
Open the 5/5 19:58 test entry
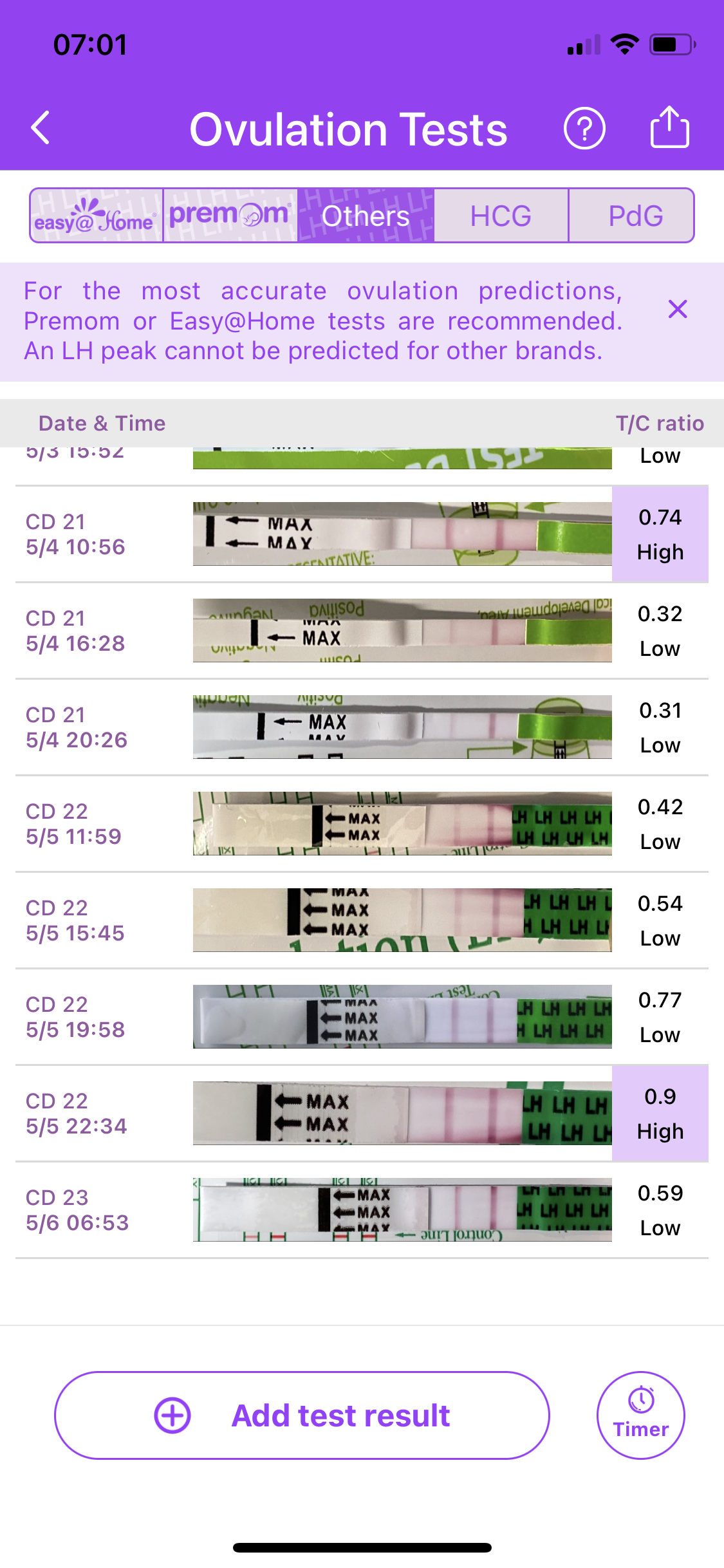(x=360, y=1017)
